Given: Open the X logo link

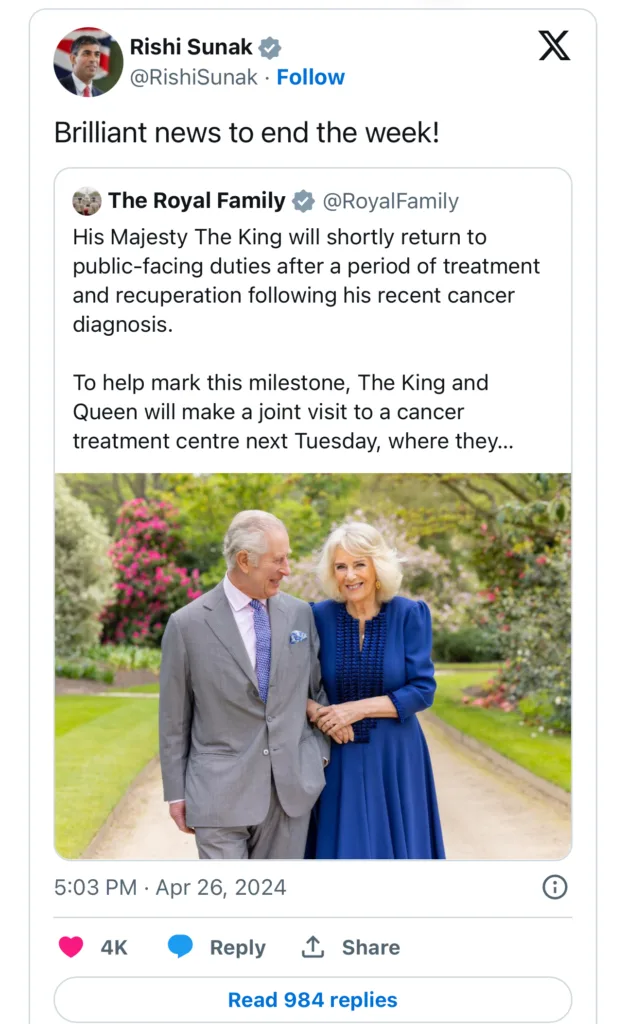Looking at the screenshot, I should click(x=553, y=46).
